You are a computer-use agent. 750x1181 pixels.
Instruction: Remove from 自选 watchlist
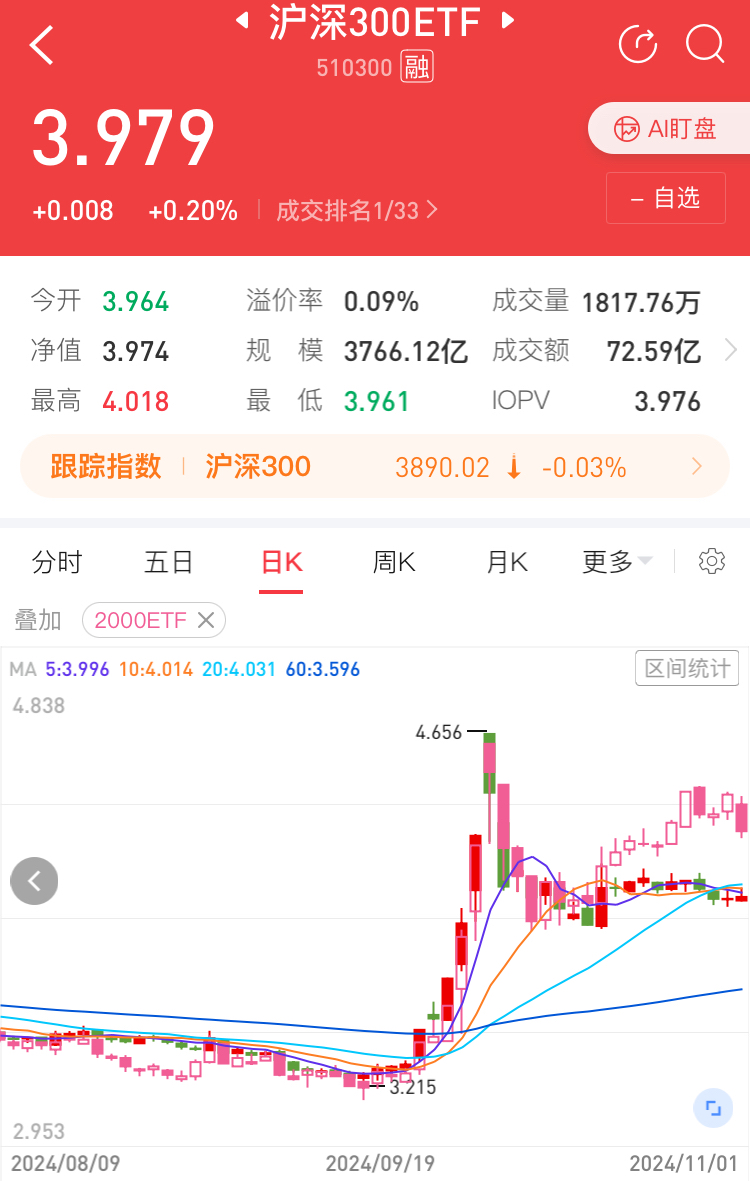coord(665,198)
